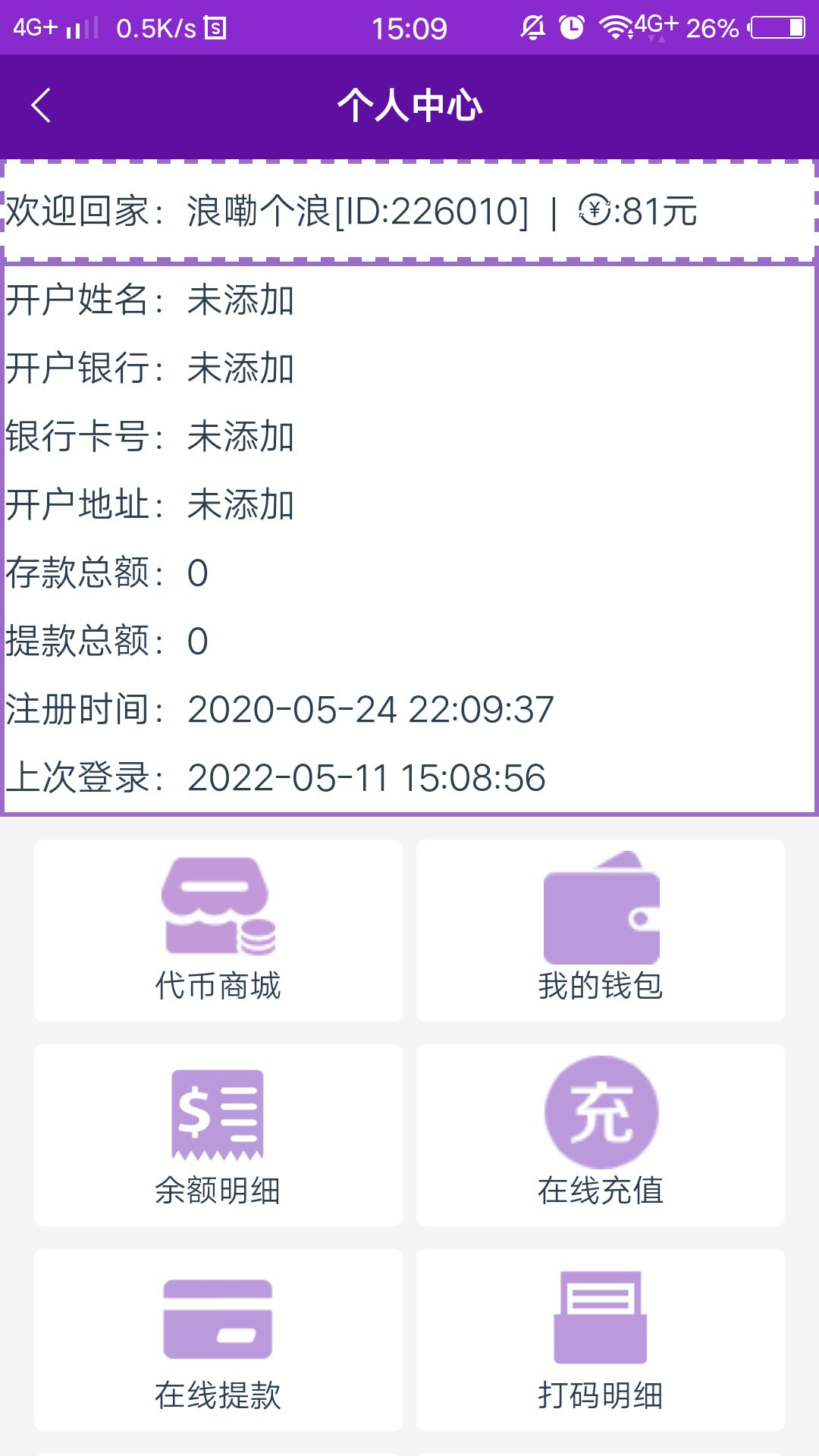Refresh the ¥ balance icon
This screenshot has height=1456, width=819.
tap(595, 210)
